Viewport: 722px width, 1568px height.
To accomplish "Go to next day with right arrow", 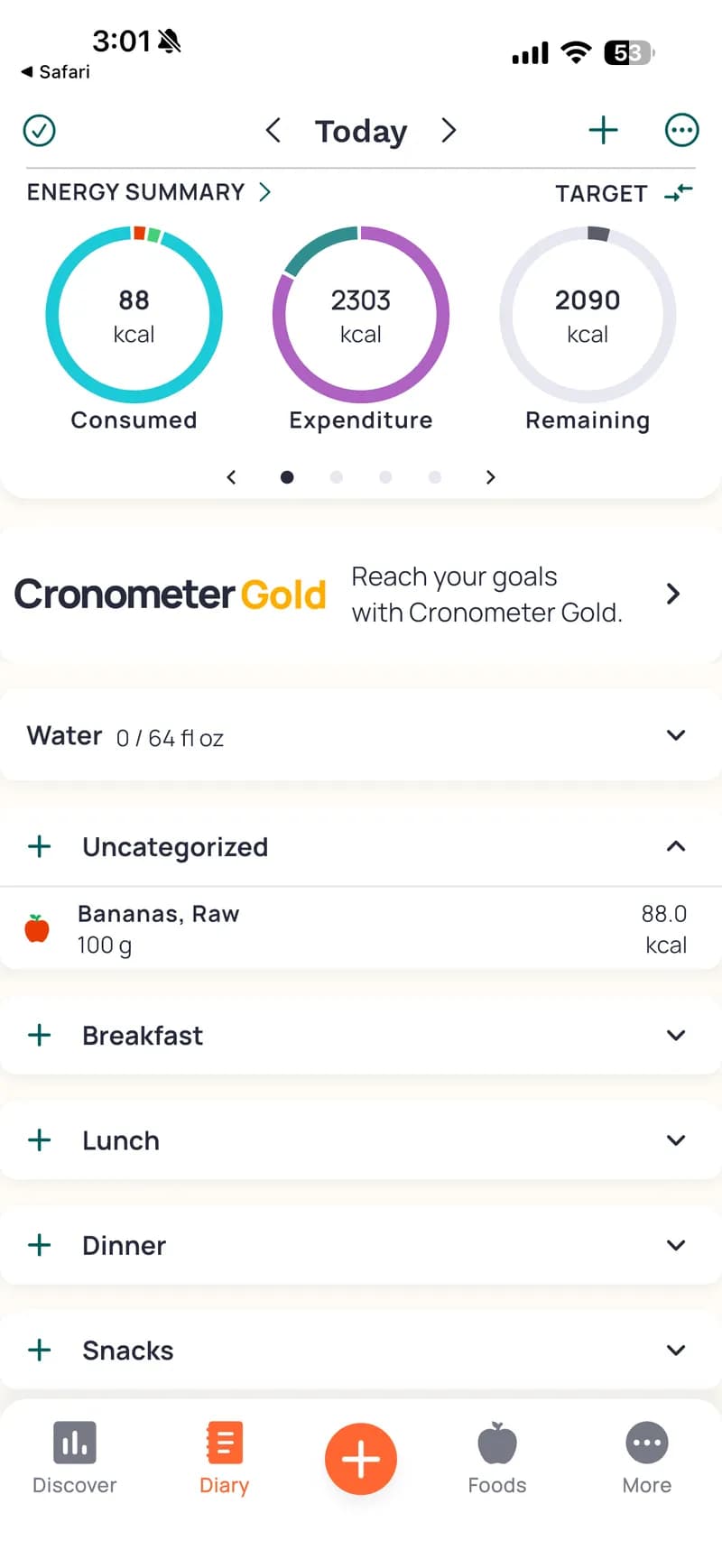I will tap(449, 130).
